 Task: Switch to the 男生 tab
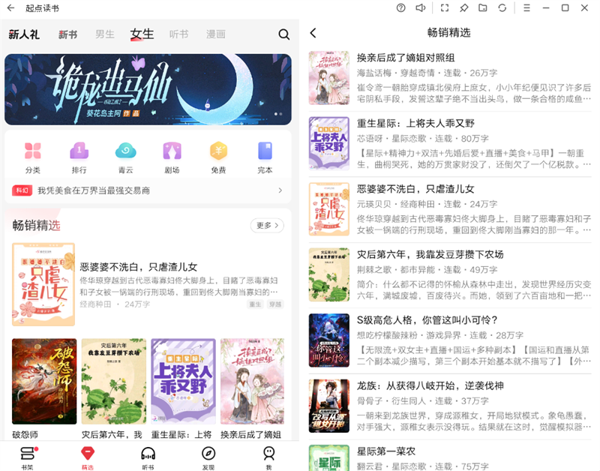[105, 34]
